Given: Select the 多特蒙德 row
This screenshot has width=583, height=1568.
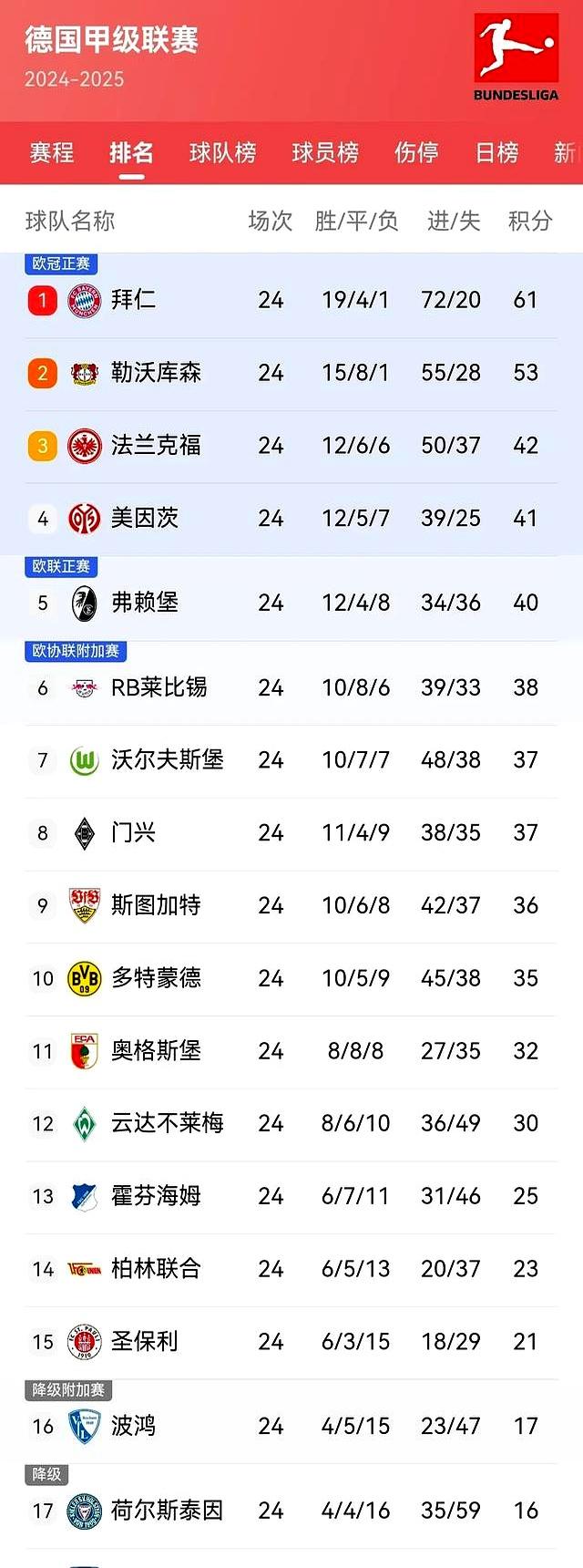Looking at the screenshot, I should click(x=156, y=978).
